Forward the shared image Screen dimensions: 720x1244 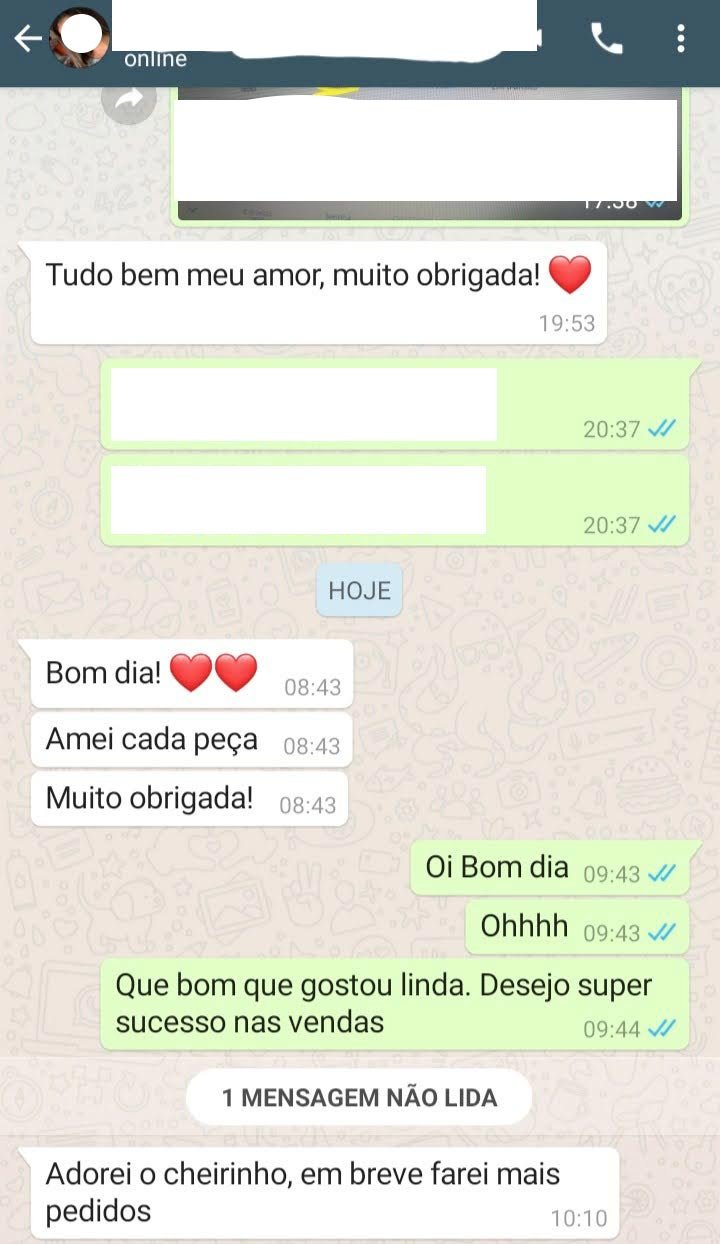pyautogui.click(x=130, y=99)
